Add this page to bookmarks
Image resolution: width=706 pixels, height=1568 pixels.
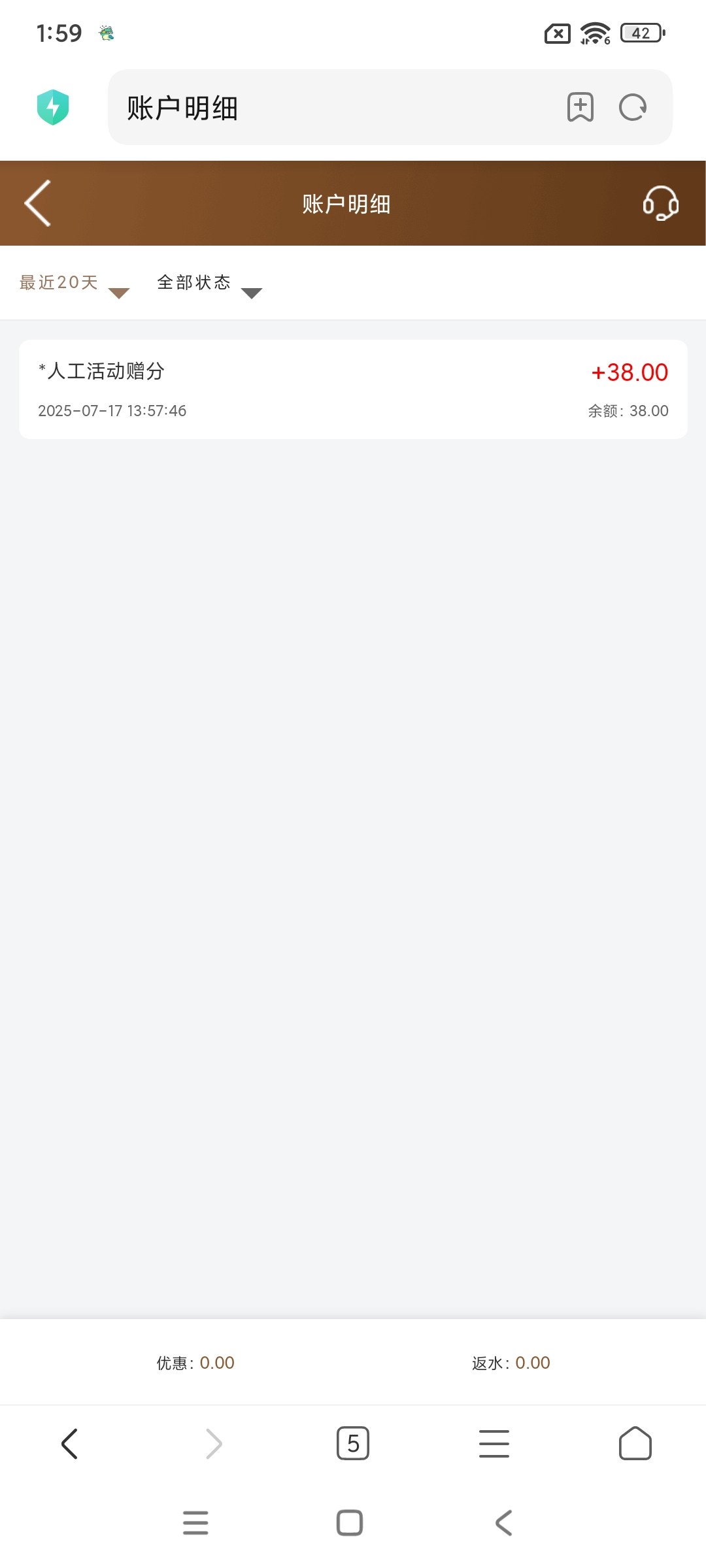point(580,107)
